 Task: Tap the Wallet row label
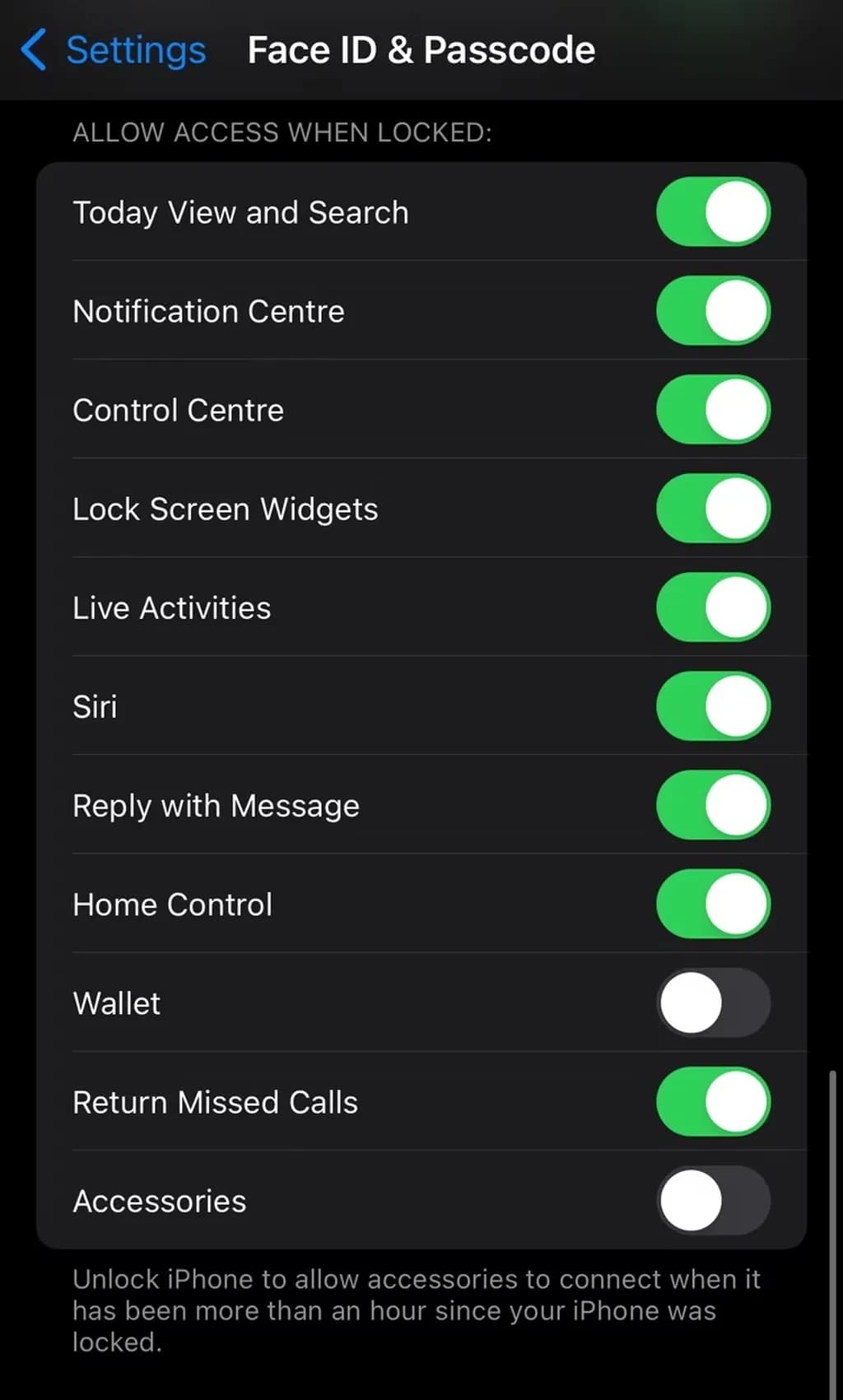tap(116, 1002)
